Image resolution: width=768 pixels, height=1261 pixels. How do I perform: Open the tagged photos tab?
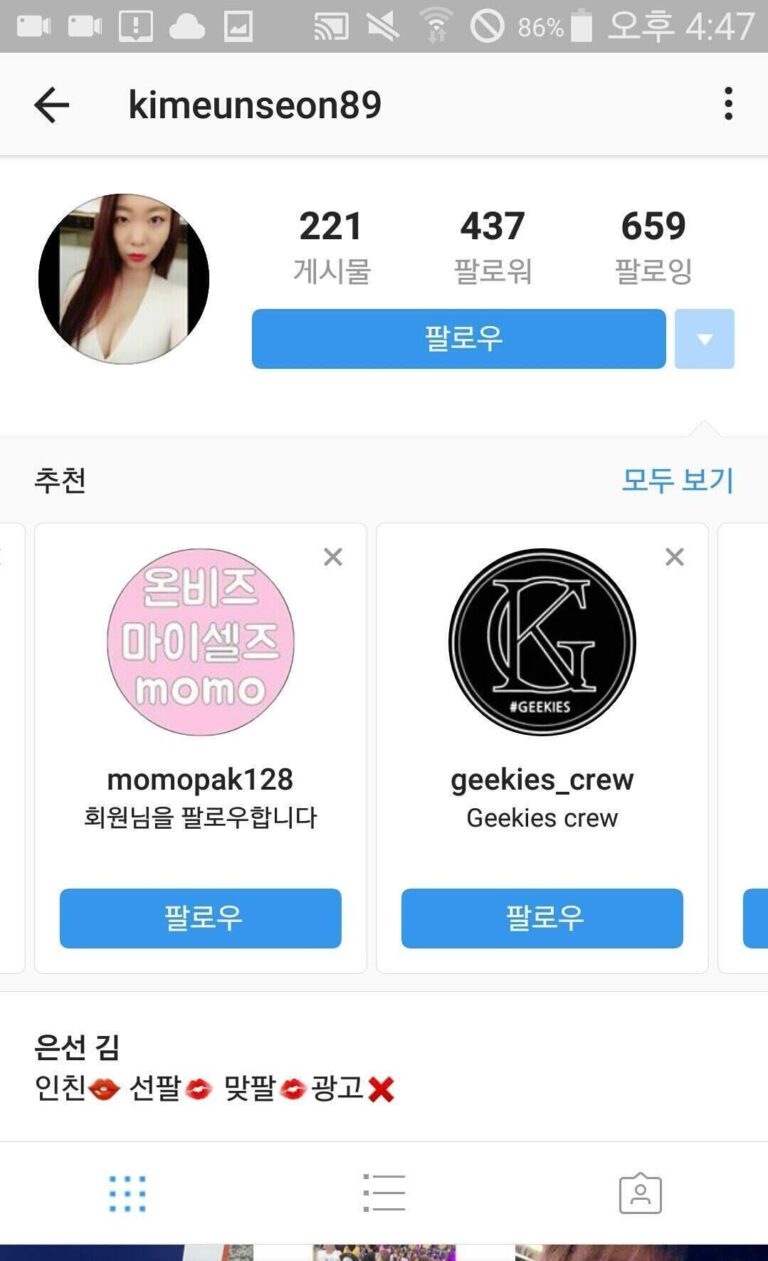pyautogui.click(x=640, y=1193)
